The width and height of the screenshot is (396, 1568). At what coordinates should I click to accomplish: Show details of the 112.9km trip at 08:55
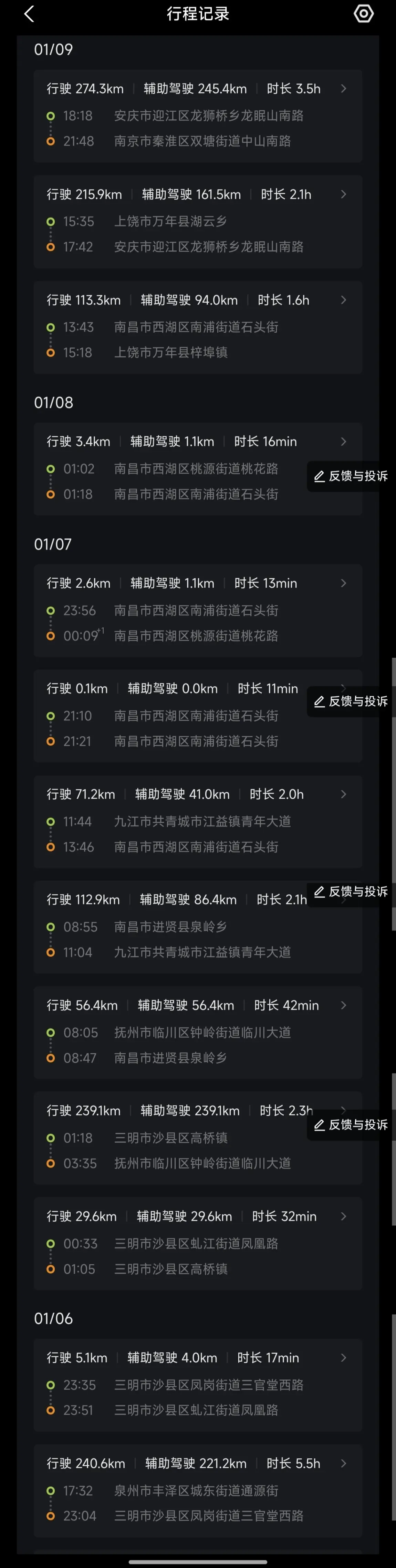(x=198, y=927)
